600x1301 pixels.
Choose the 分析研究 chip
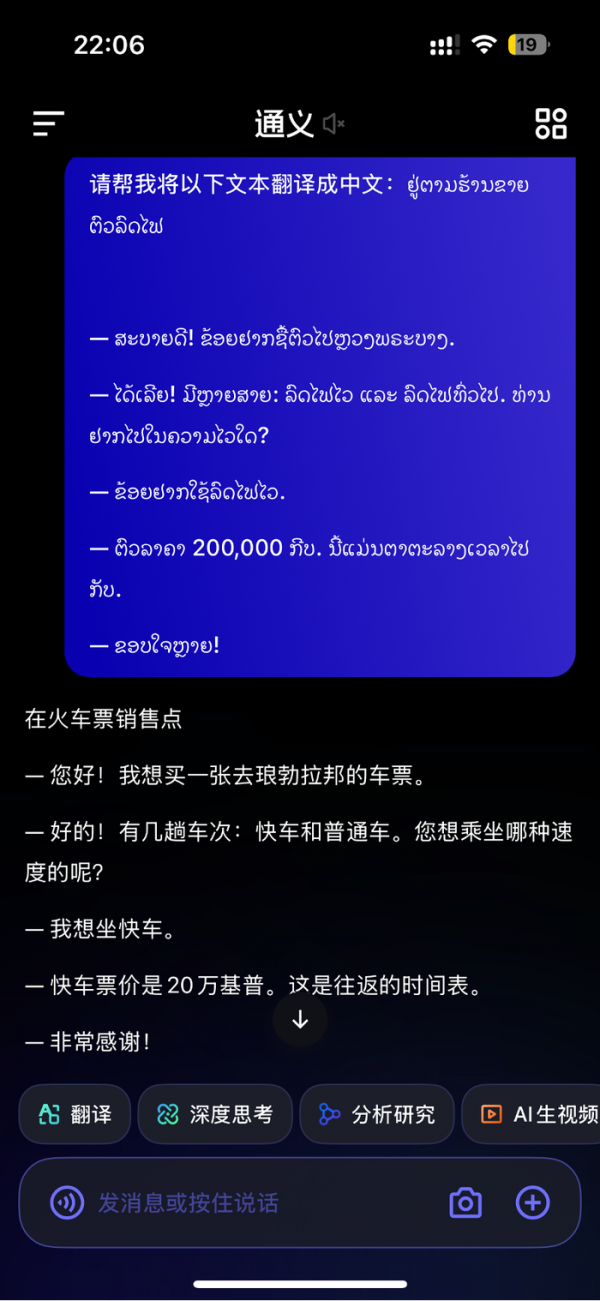coord(377,1114)
